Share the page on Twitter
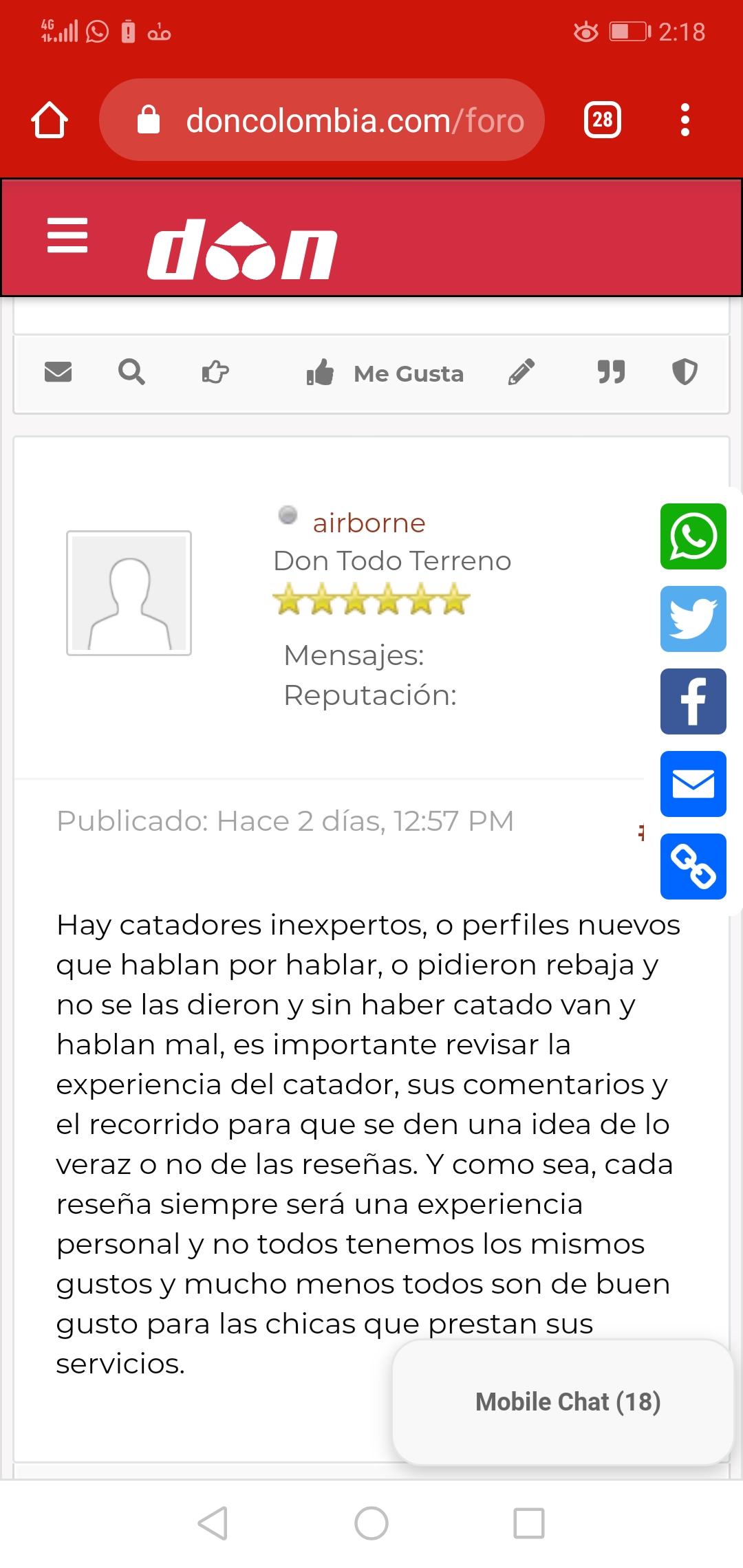Viewport: 743px width, 1568px height. 693,619
